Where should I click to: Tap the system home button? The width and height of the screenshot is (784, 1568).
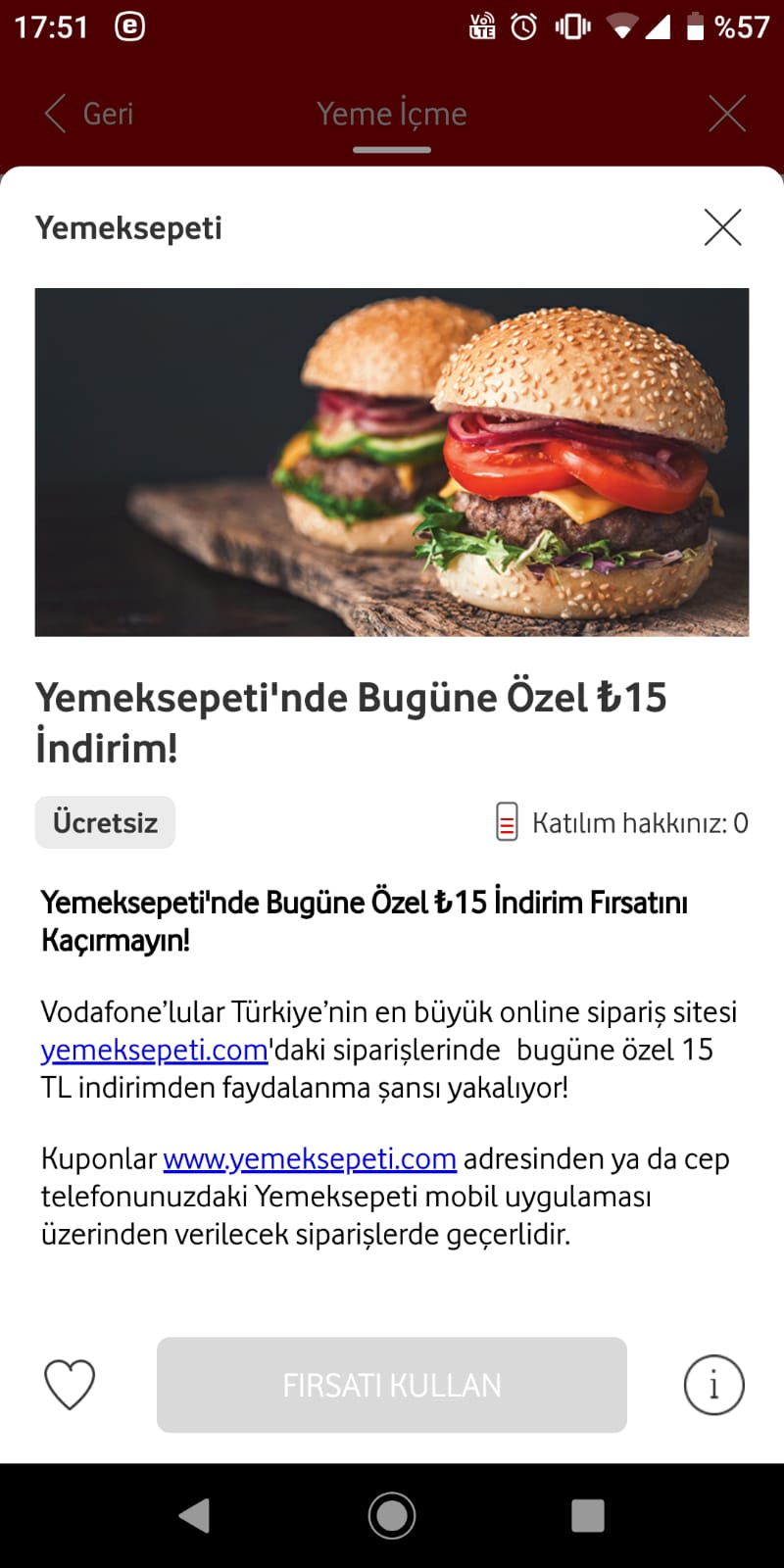point(392,1515)
